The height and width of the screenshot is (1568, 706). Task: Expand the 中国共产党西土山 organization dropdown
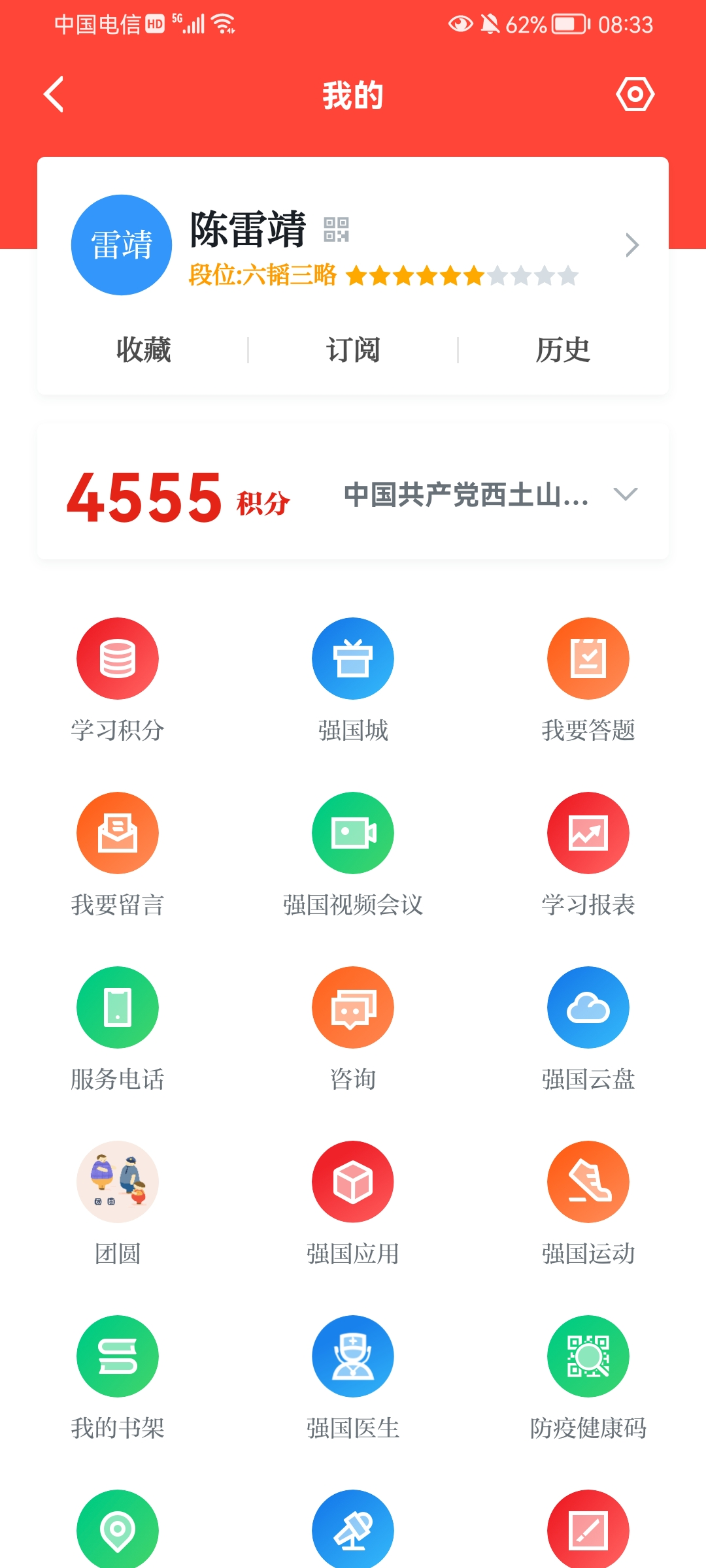click(625, 494)
